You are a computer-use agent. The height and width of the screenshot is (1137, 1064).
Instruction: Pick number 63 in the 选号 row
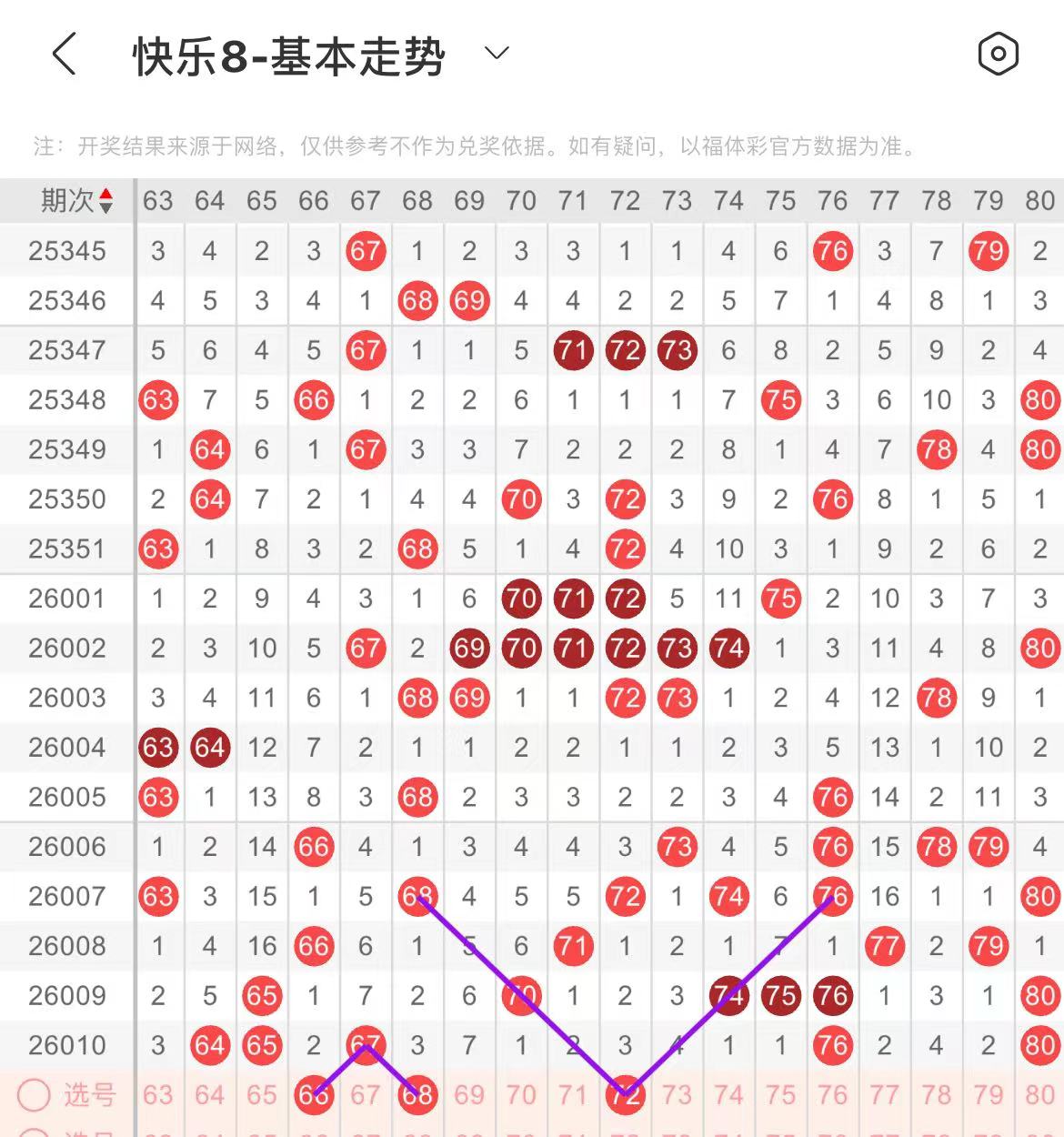tap(157, 1095)
